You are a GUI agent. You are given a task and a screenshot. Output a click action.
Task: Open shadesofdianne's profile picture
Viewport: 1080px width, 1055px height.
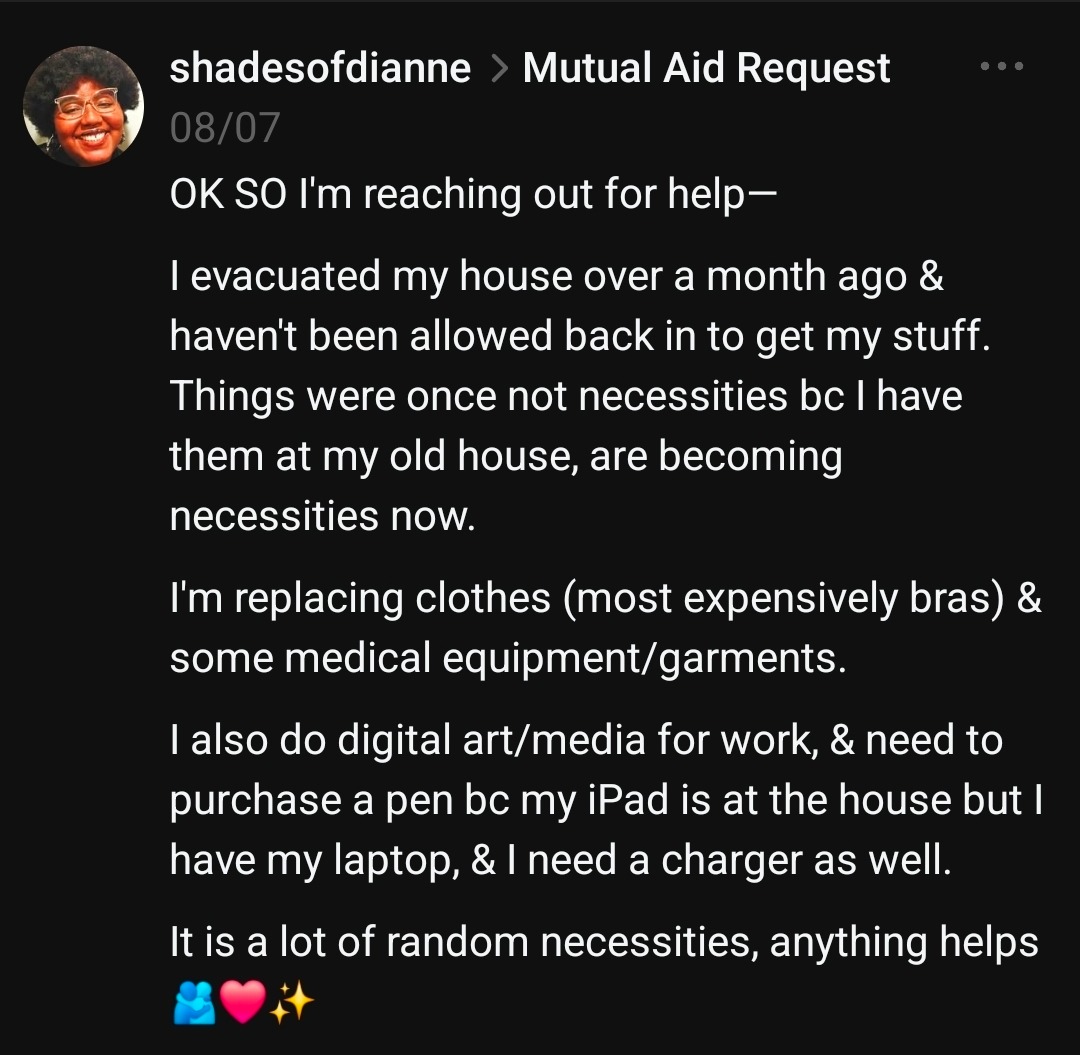click(84, 107)
